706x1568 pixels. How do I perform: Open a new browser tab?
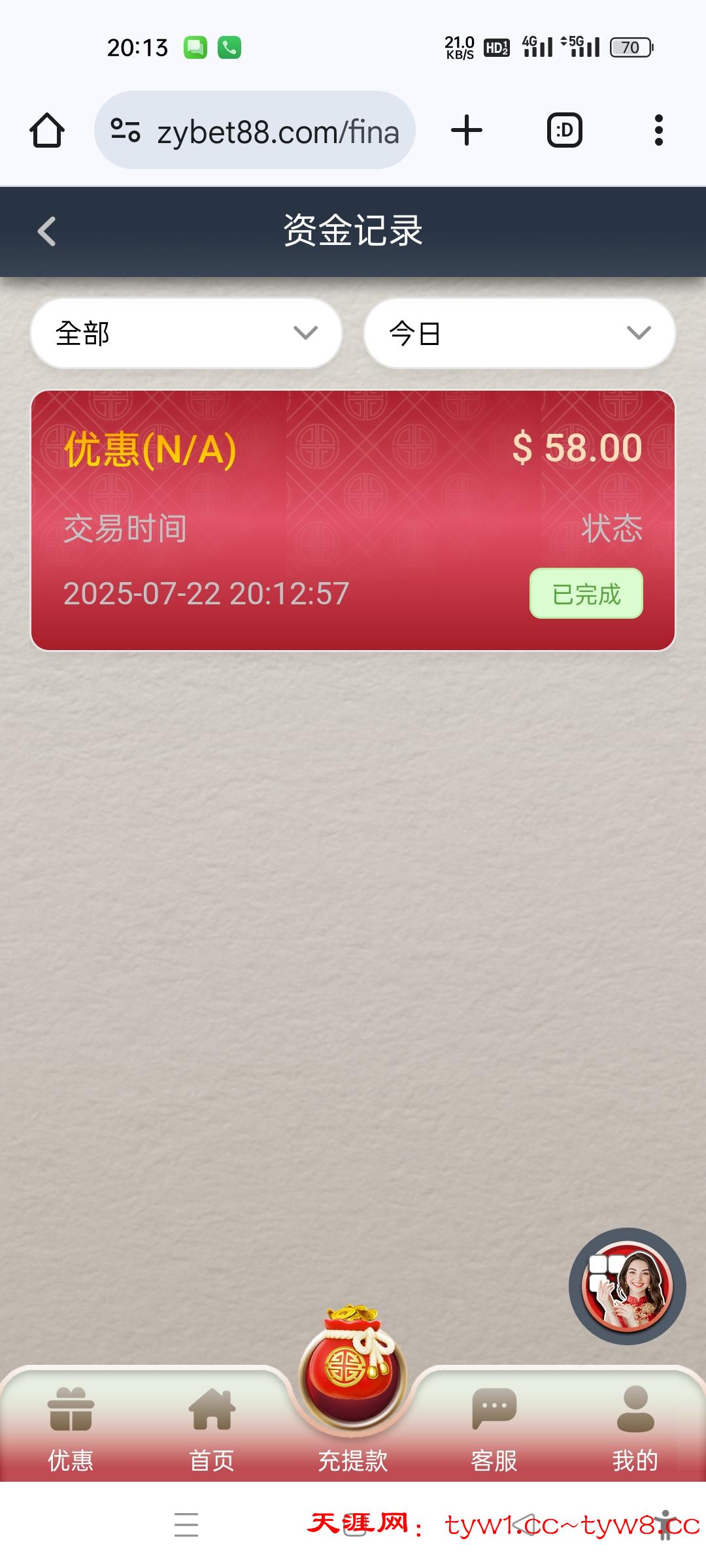click(467, 130)
